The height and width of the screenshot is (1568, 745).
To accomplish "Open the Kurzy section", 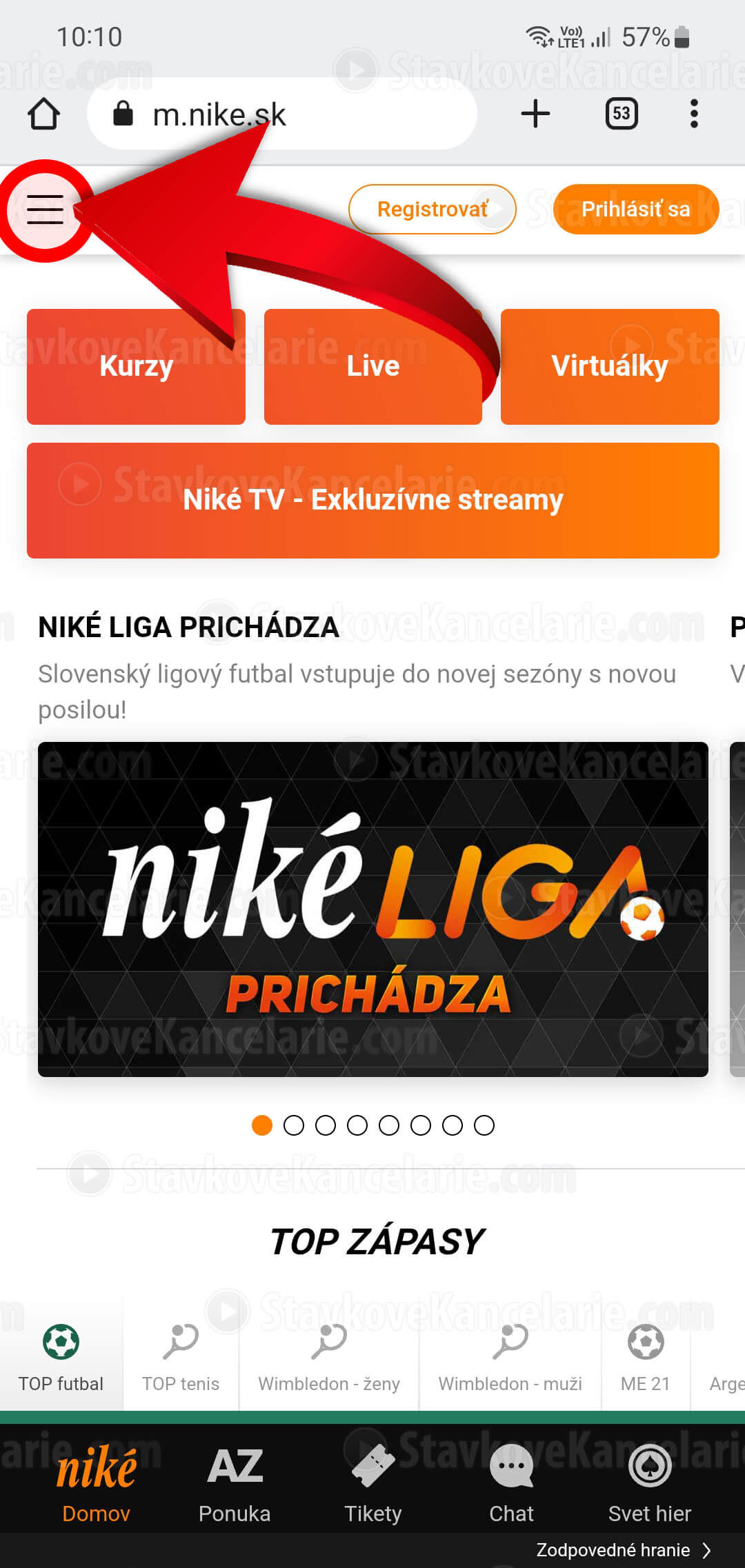I will 136,366.
